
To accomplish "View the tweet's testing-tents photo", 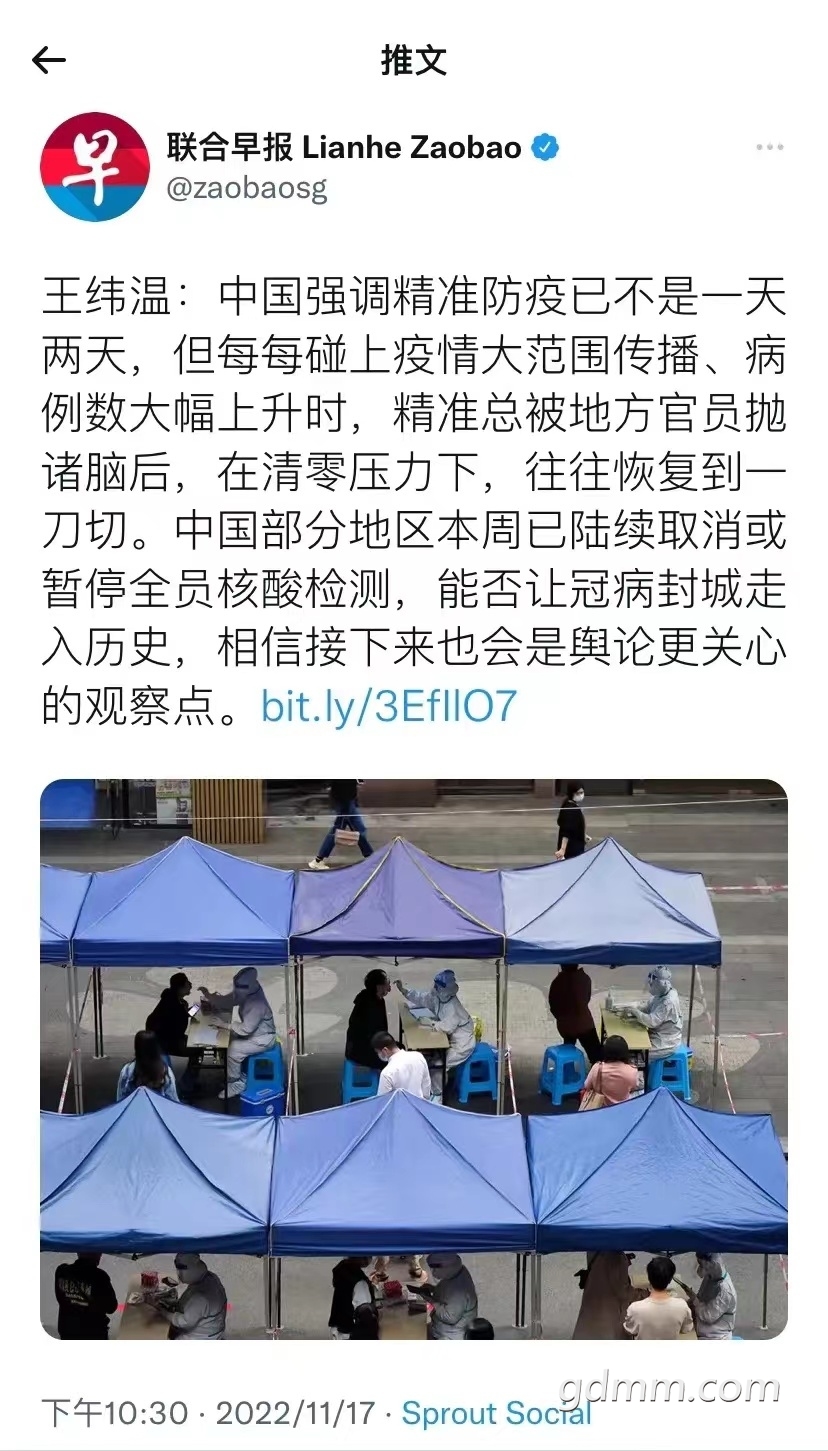I will point(413,1058).
